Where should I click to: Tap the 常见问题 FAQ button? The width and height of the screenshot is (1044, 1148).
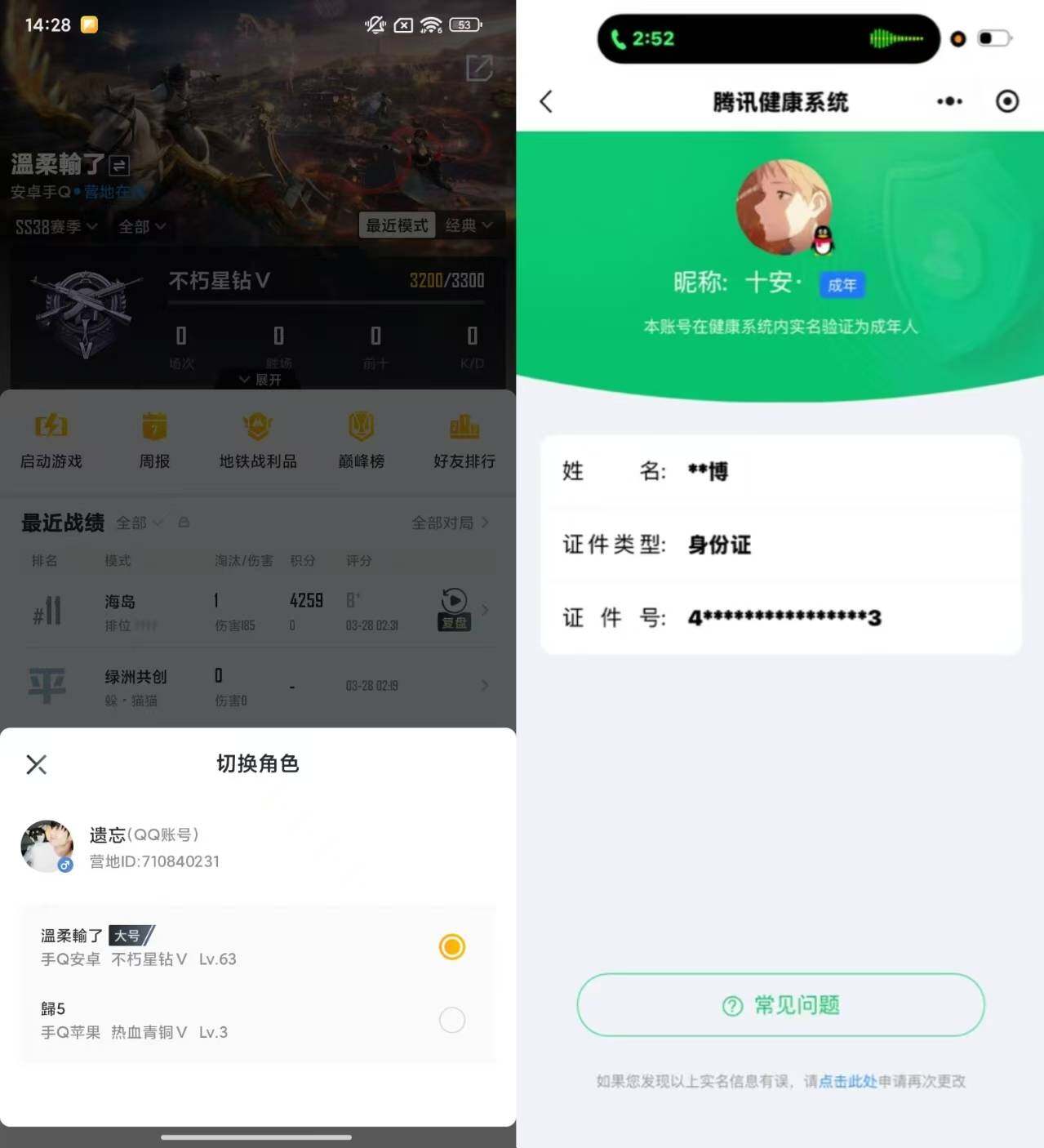pos(780,1005)
